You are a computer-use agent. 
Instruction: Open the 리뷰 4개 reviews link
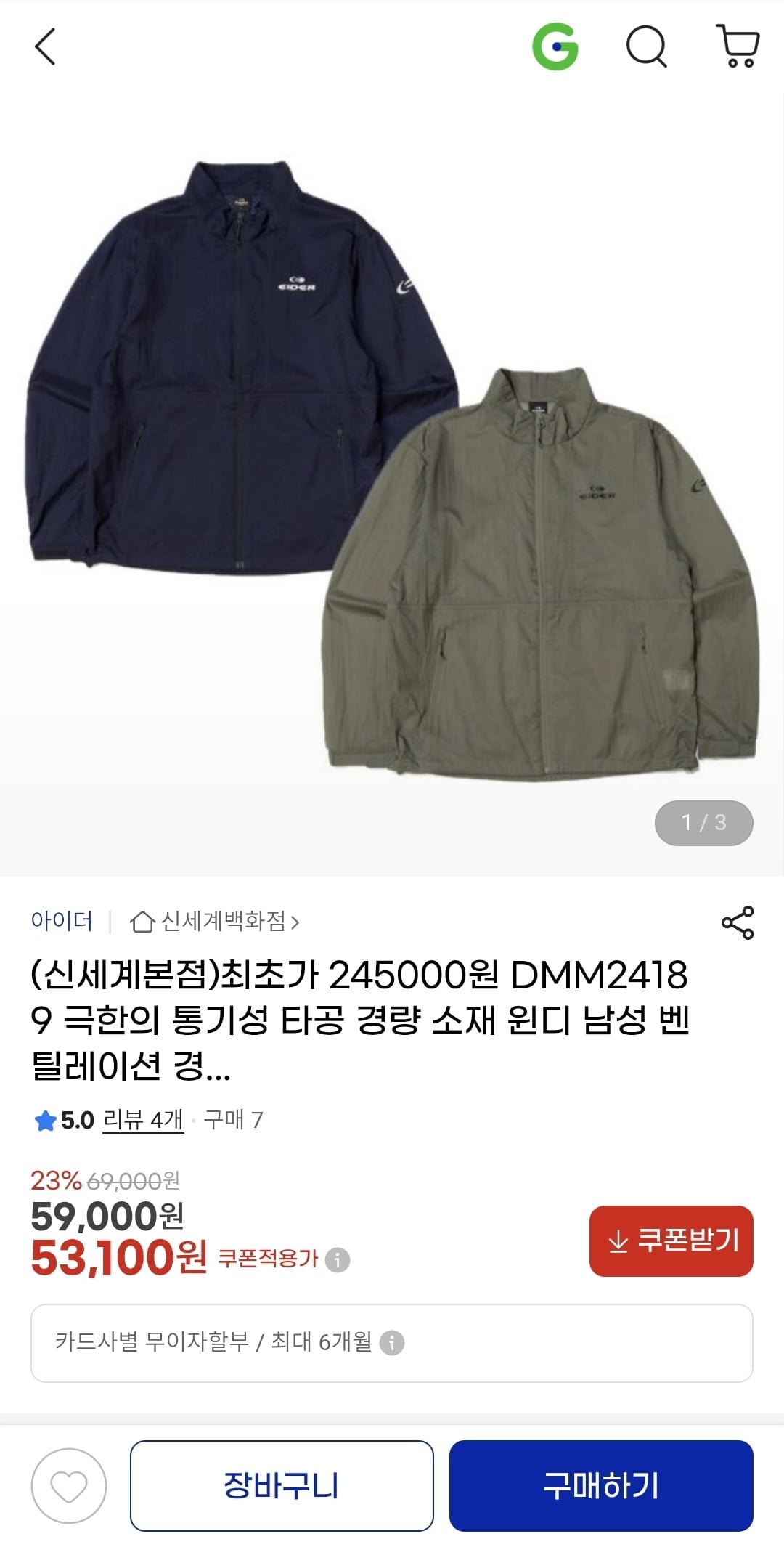[143, 1120]
